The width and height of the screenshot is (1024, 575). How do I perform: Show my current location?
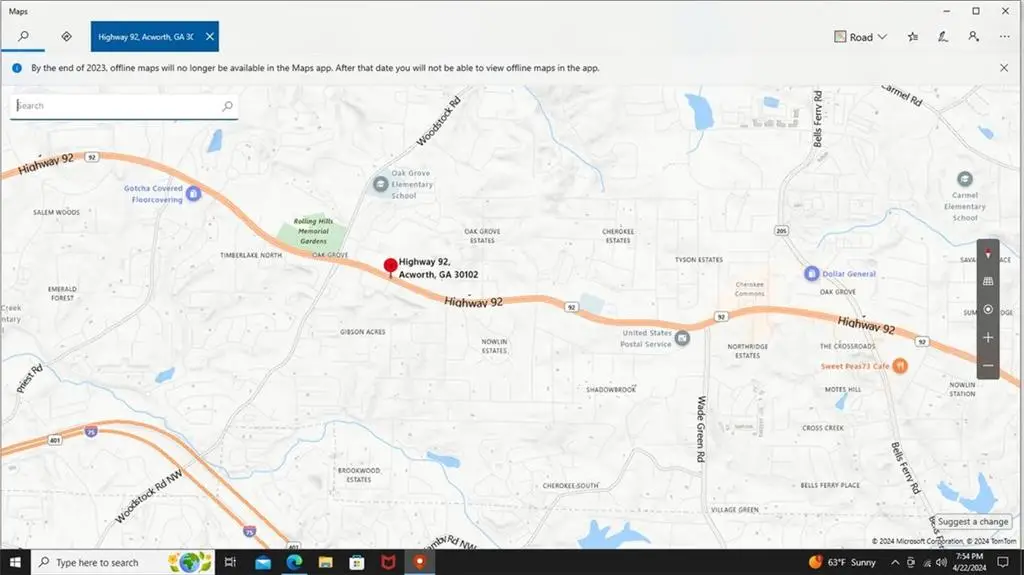tap(988, 310)
